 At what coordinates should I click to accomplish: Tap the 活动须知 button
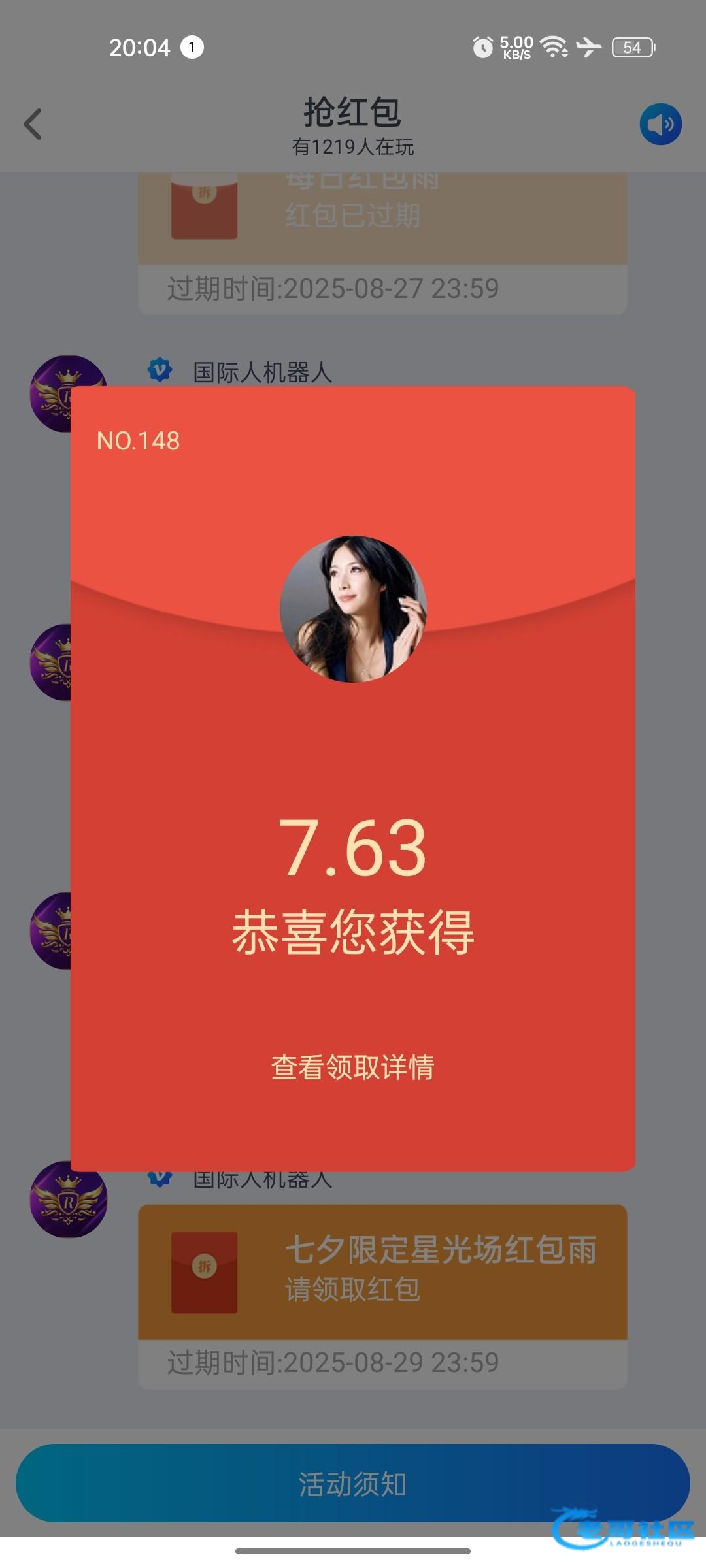click(x=352, y=1484)
